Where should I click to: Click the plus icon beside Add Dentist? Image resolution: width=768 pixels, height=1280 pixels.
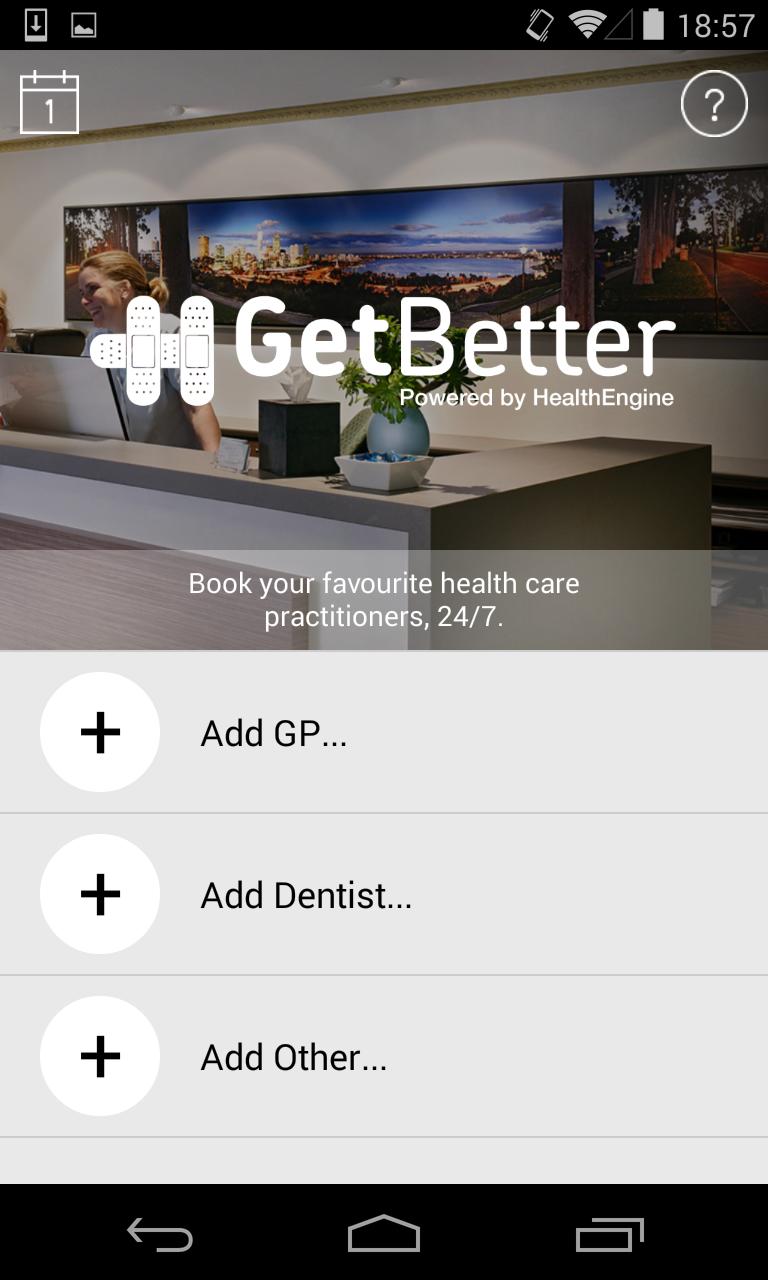99,894
